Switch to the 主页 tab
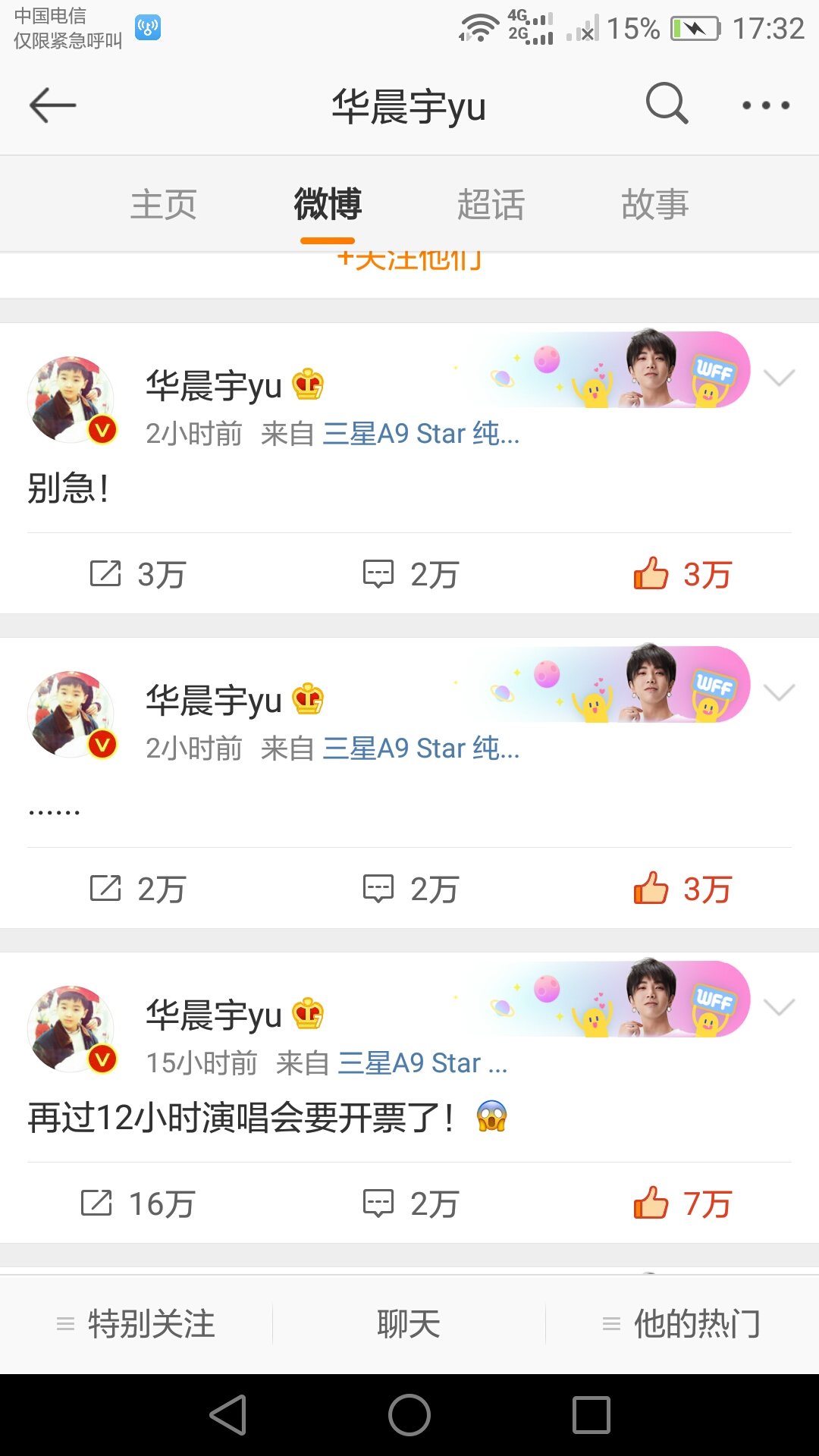819x1456 pixels. (164, 205)
